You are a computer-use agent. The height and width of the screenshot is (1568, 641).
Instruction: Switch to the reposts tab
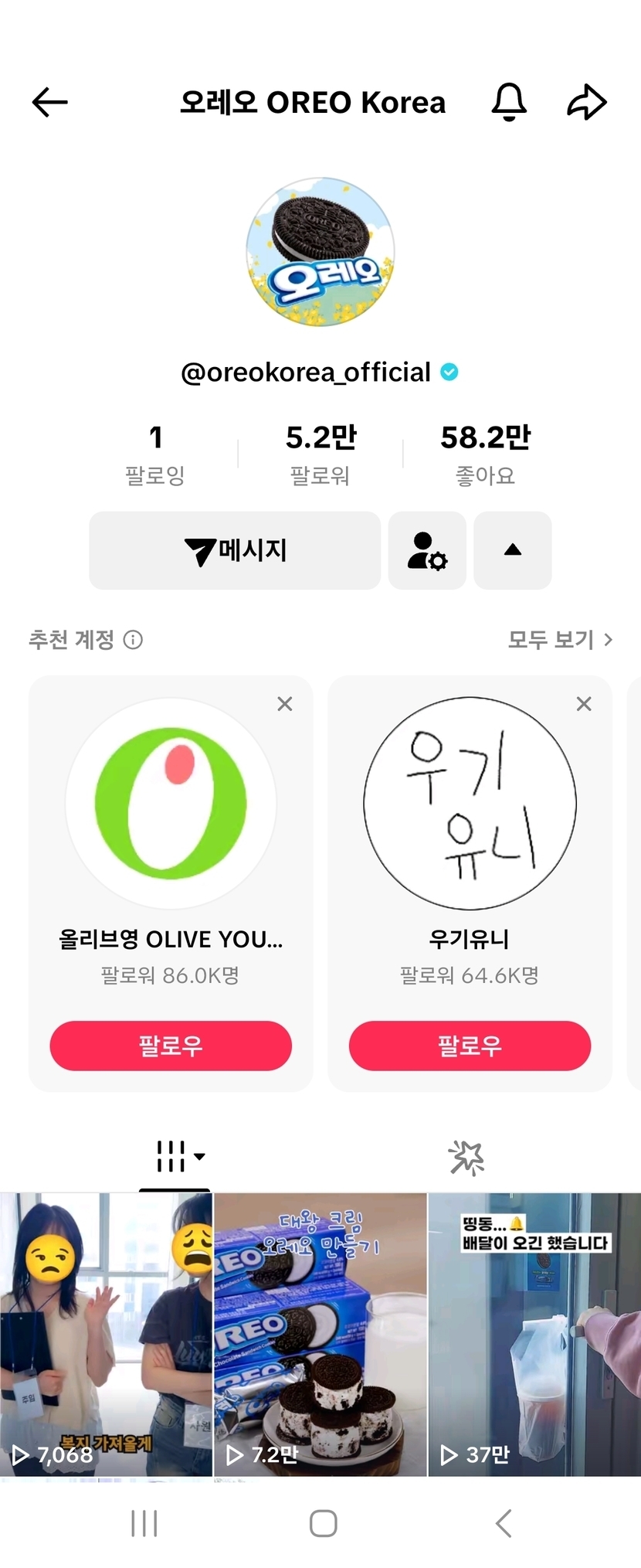pos(466,1158)
